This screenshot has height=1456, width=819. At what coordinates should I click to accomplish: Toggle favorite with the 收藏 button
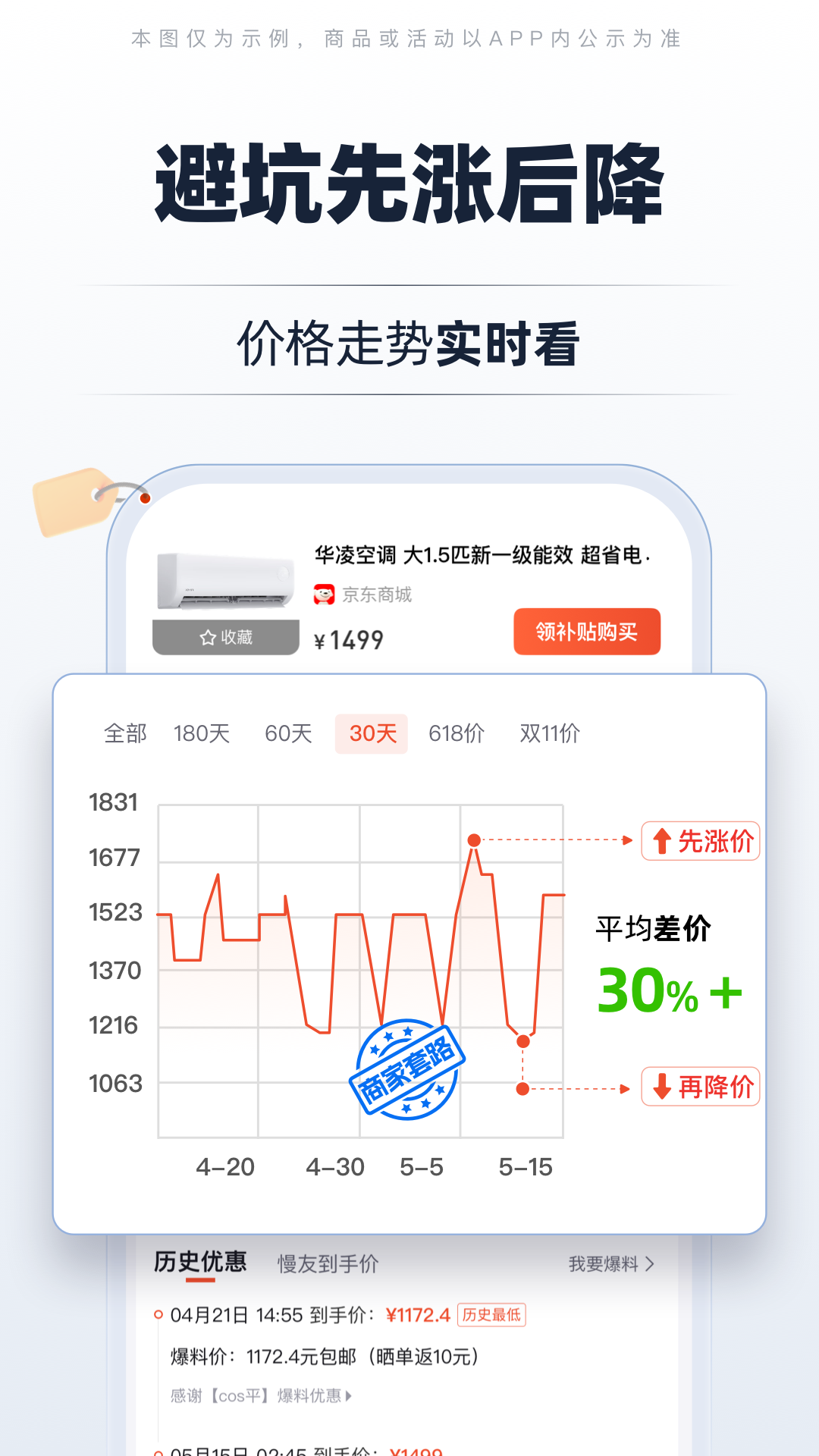[225, 637]
